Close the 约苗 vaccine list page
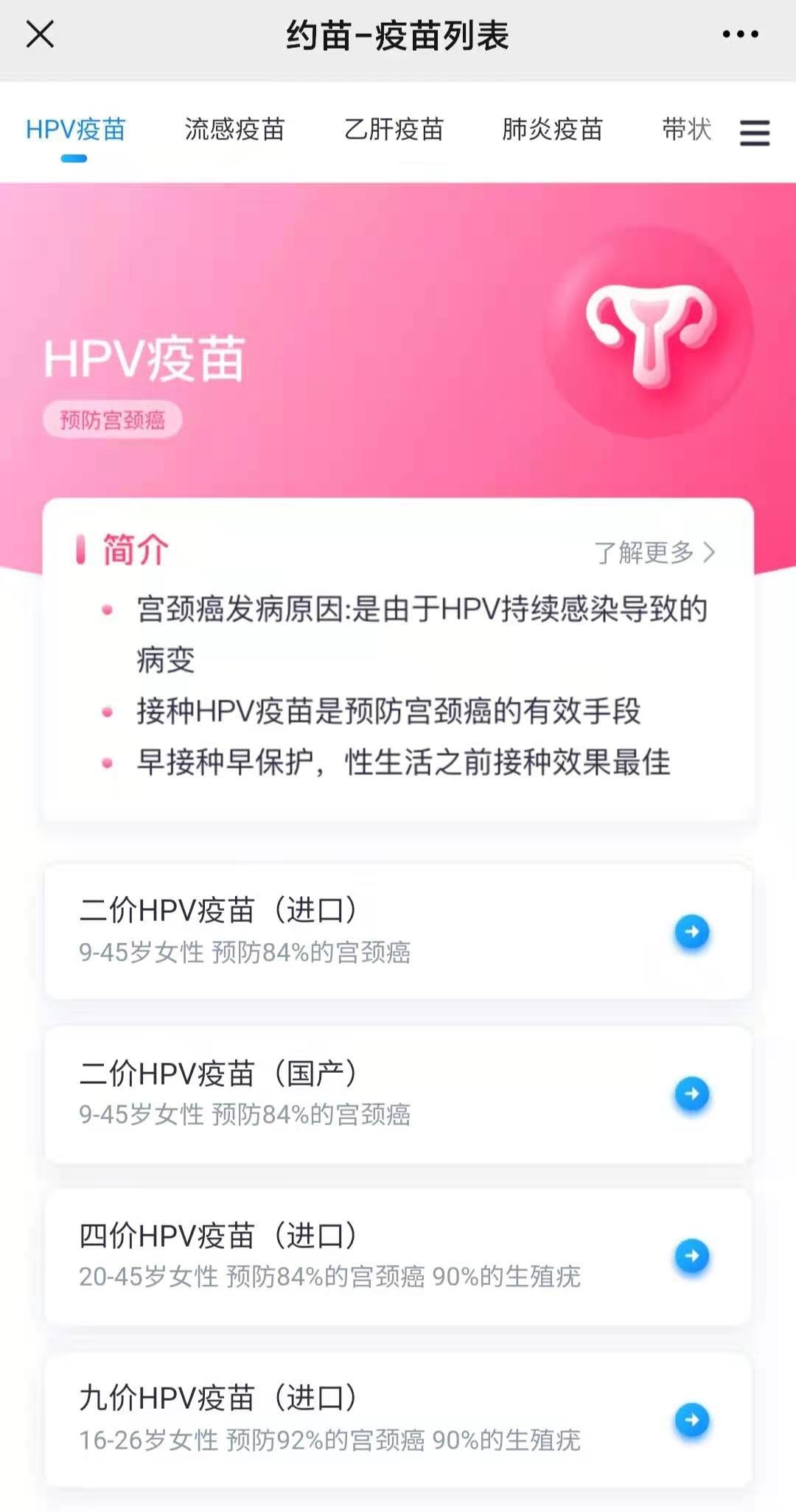The width and height of the screenshot is (796, 1512). click(x=40, y=35)
